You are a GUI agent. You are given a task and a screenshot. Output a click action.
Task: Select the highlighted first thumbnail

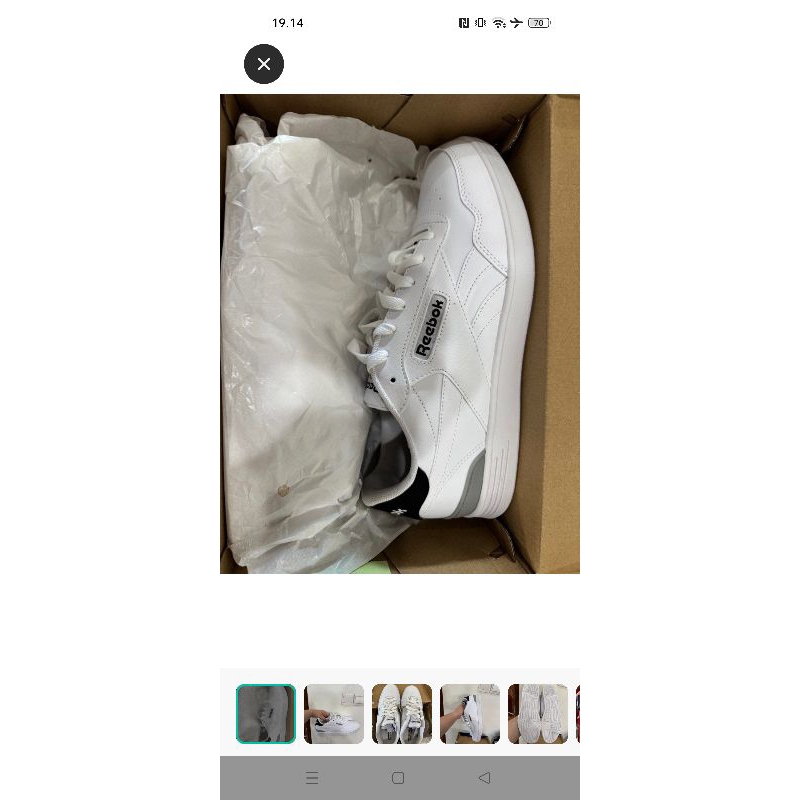(x=266, y=714)
